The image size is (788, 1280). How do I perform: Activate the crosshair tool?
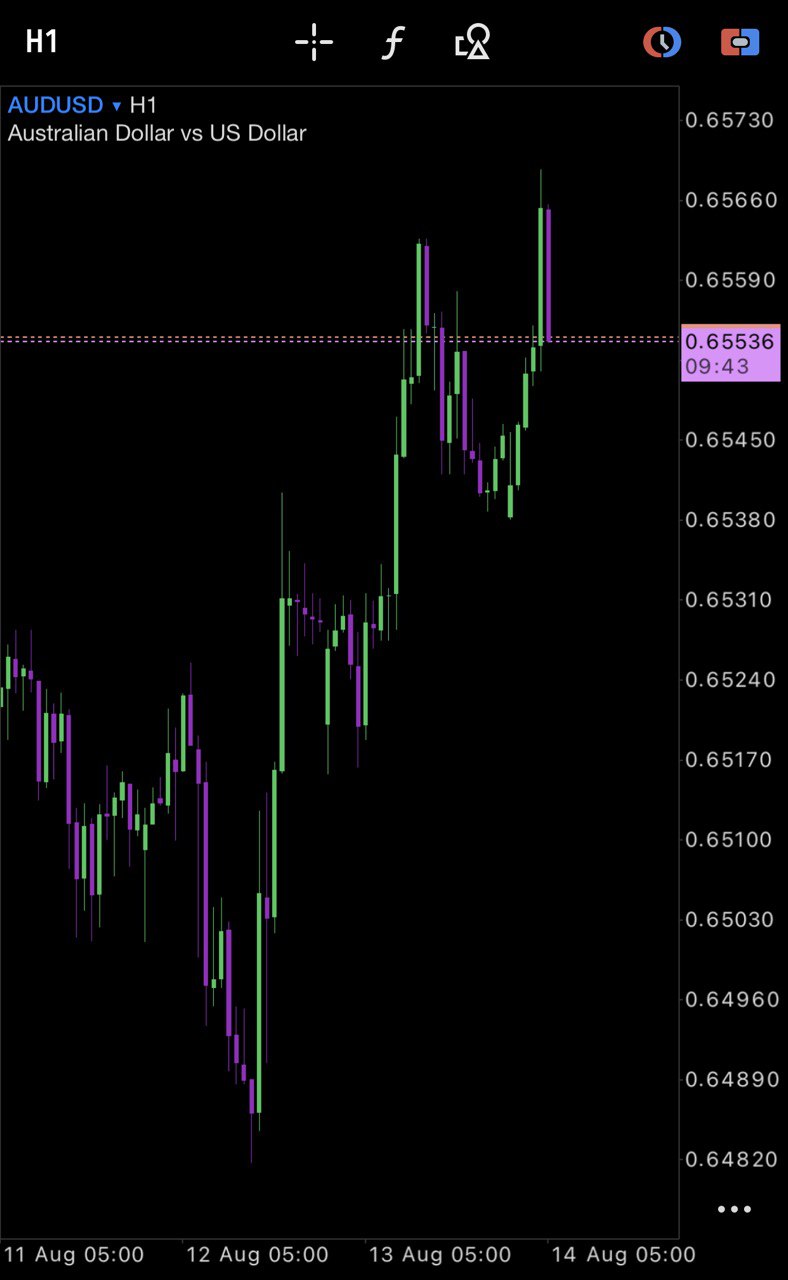pos(314,42)
